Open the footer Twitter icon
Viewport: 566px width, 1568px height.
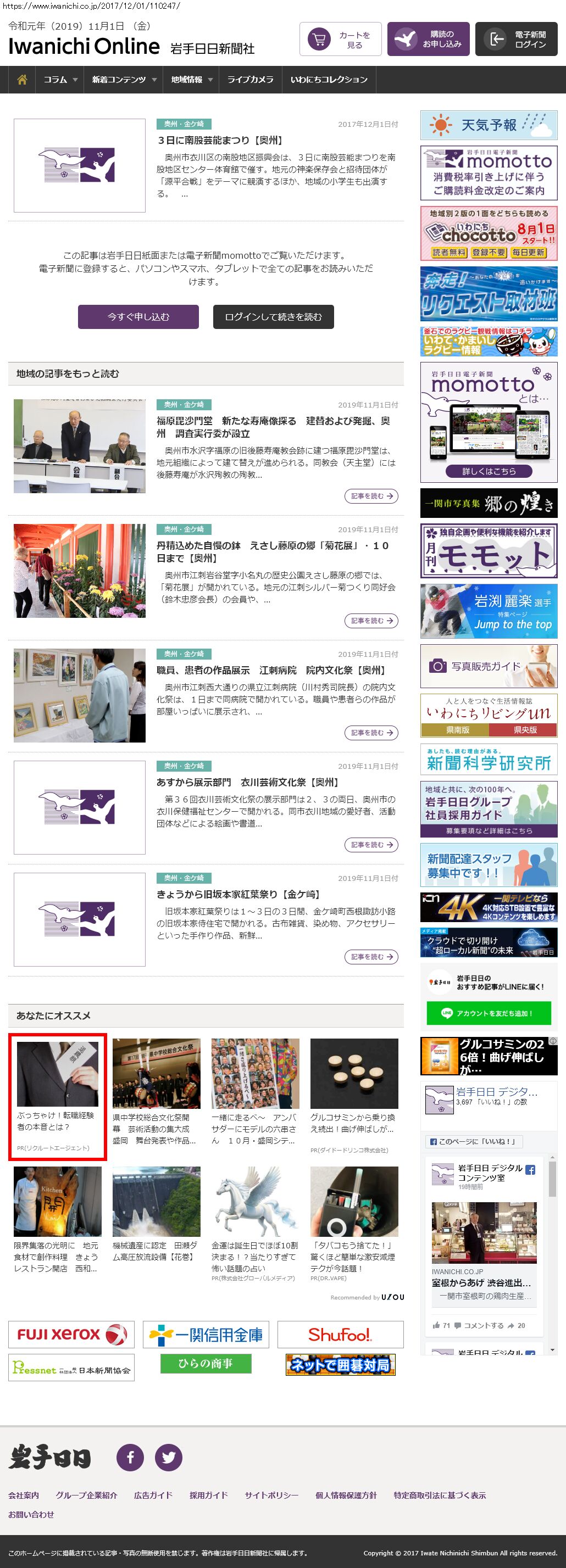coord(168,1457)
